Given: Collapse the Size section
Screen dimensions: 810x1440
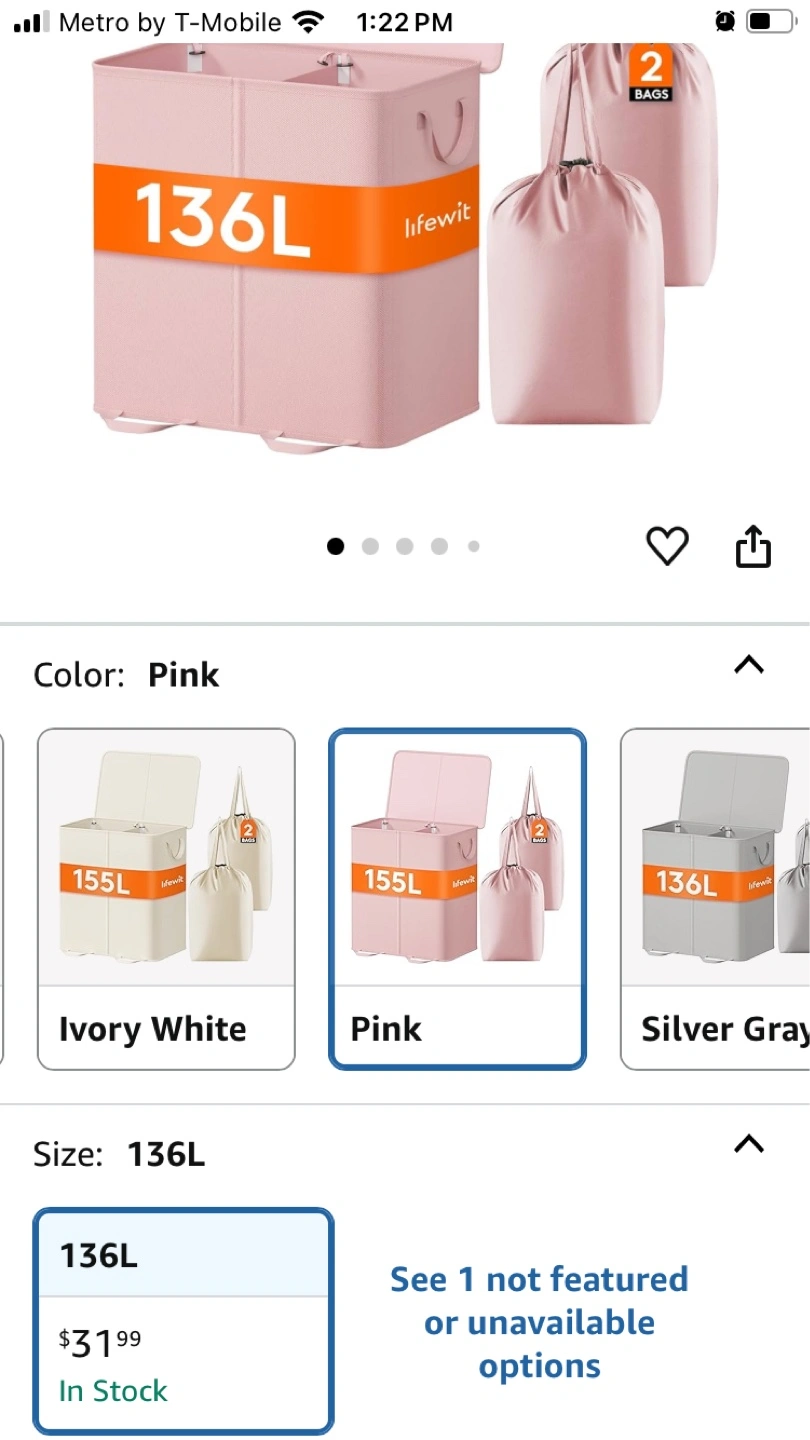Looking at the screenshot, I should coord(749,1144).
